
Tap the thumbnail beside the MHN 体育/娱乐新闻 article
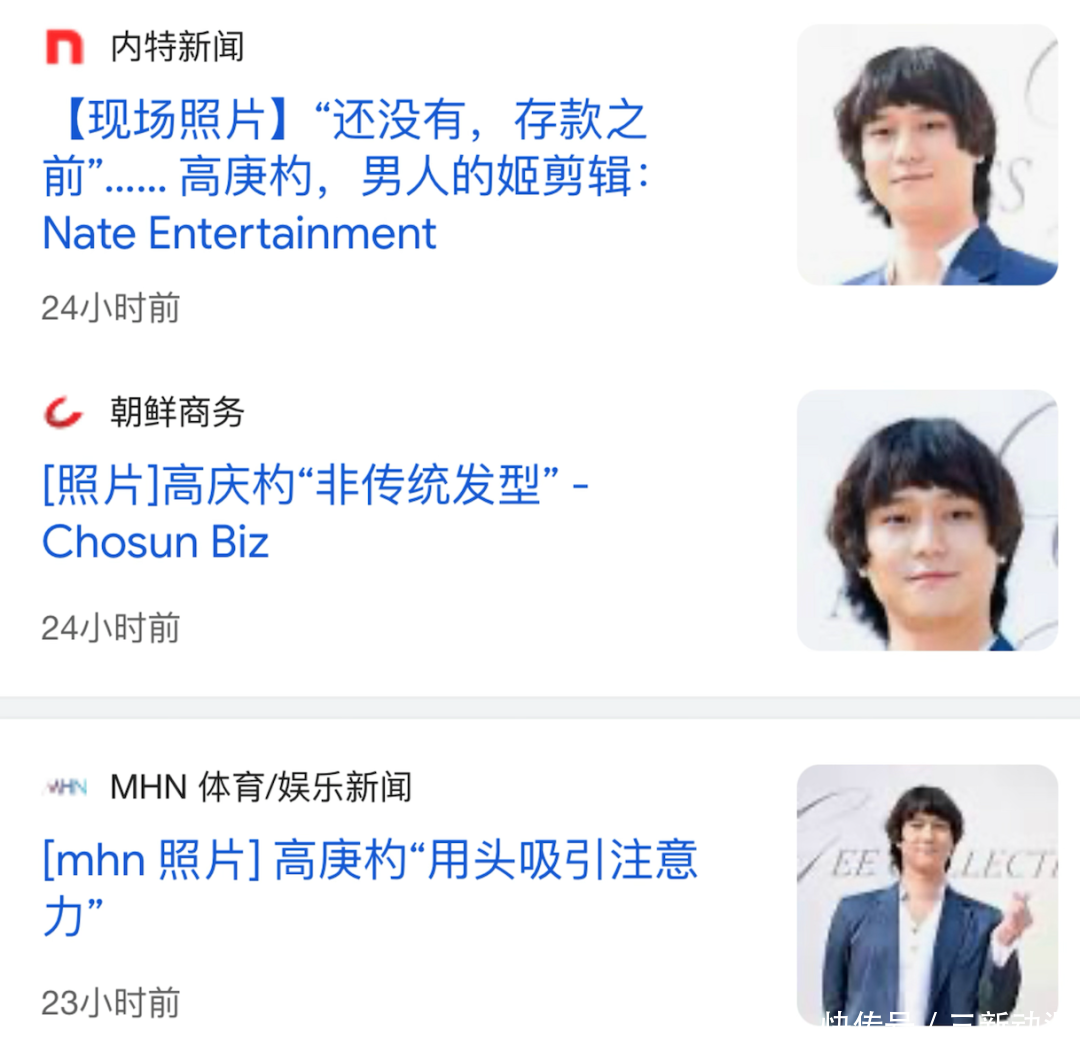click(927, 893)
